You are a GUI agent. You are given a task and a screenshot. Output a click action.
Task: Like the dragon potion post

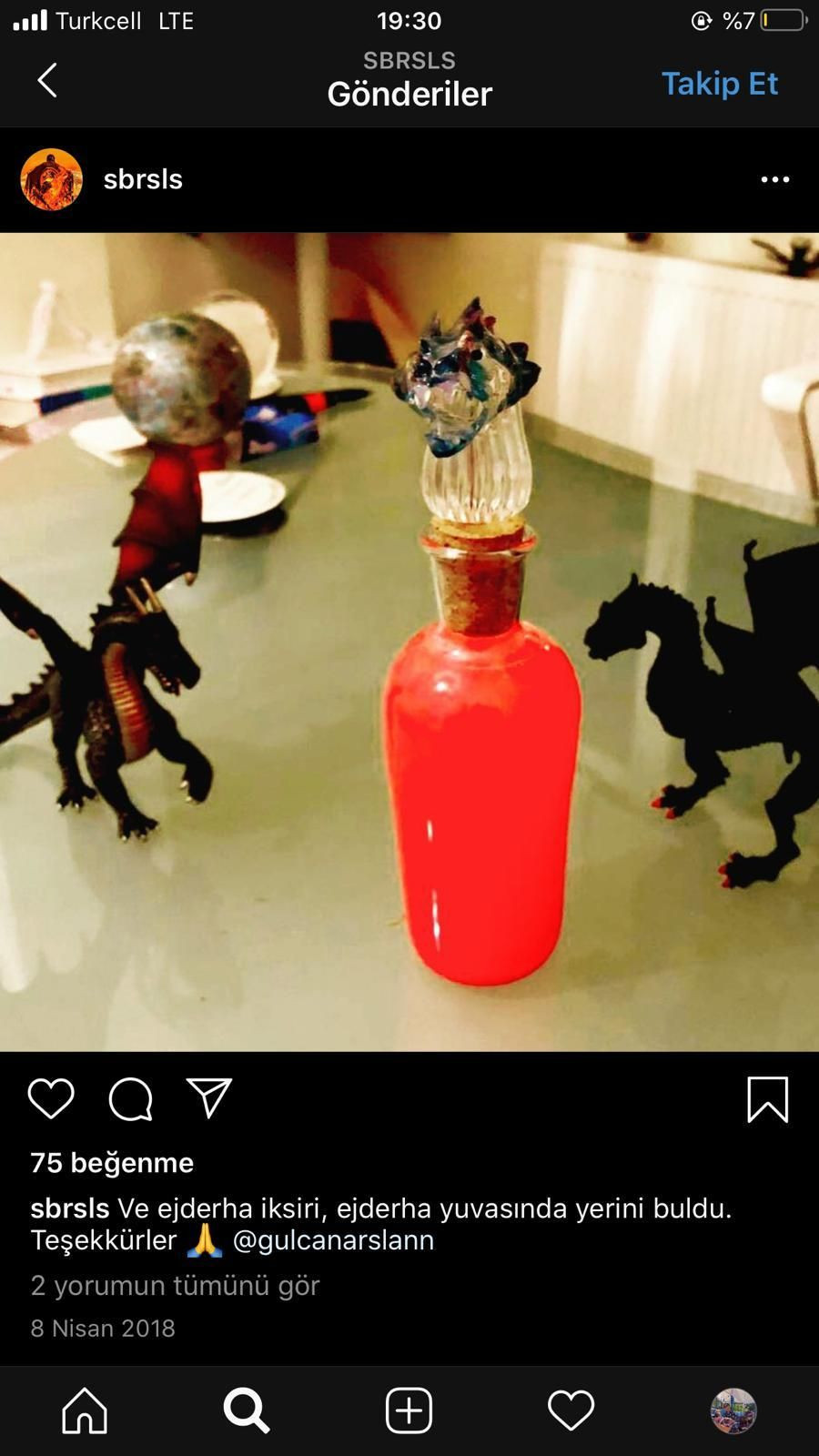[x=51, y=1098]
